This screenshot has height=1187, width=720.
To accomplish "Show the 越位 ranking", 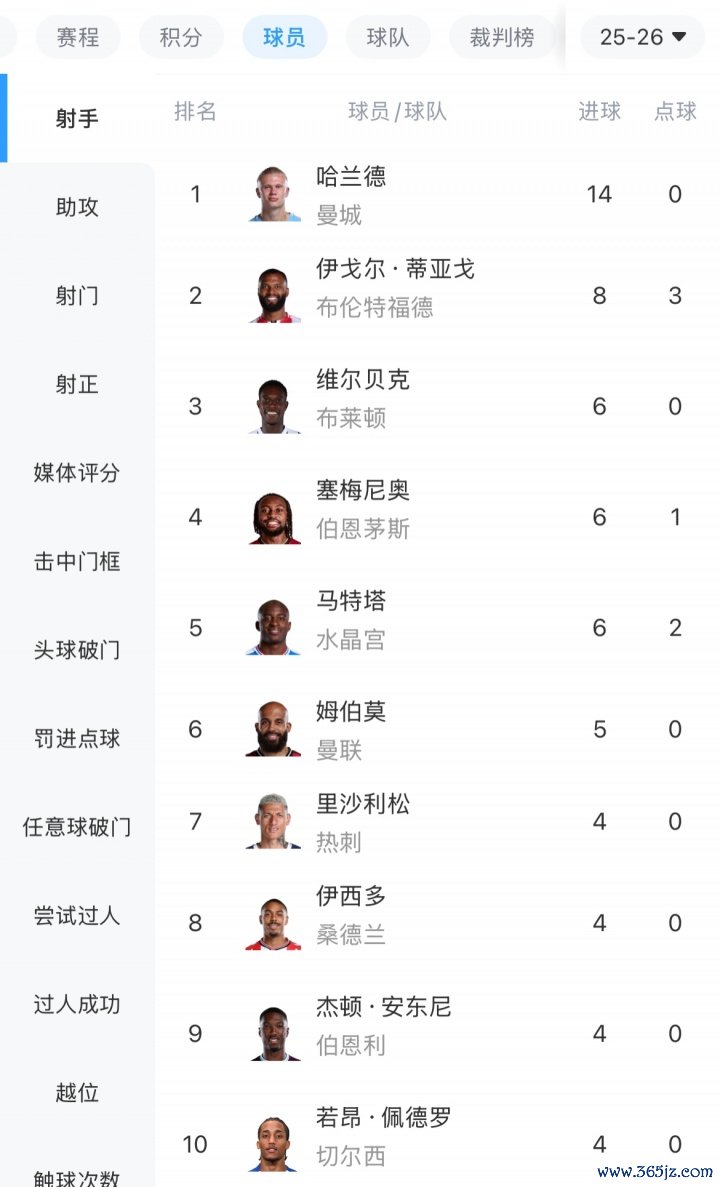I will coord(77,1093).
